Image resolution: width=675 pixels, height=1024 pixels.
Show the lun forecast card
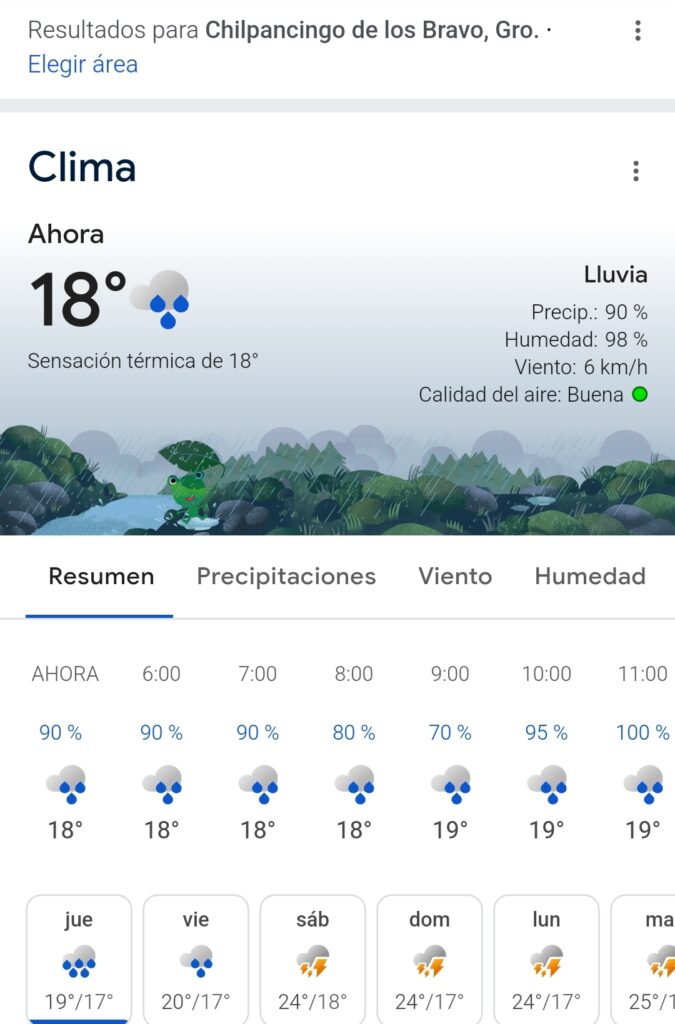546,959
